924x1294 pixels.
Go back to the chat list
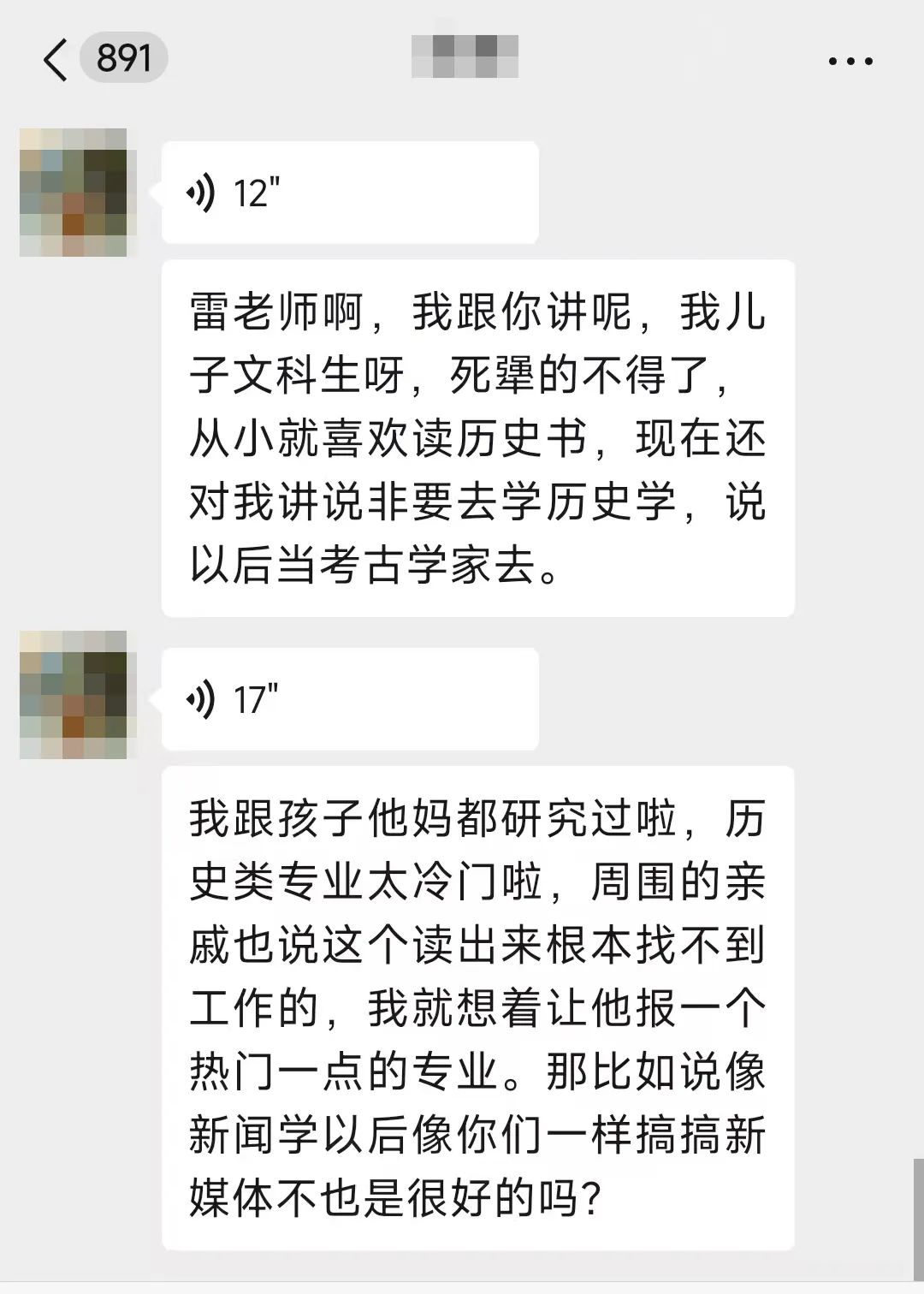point(56,60)
